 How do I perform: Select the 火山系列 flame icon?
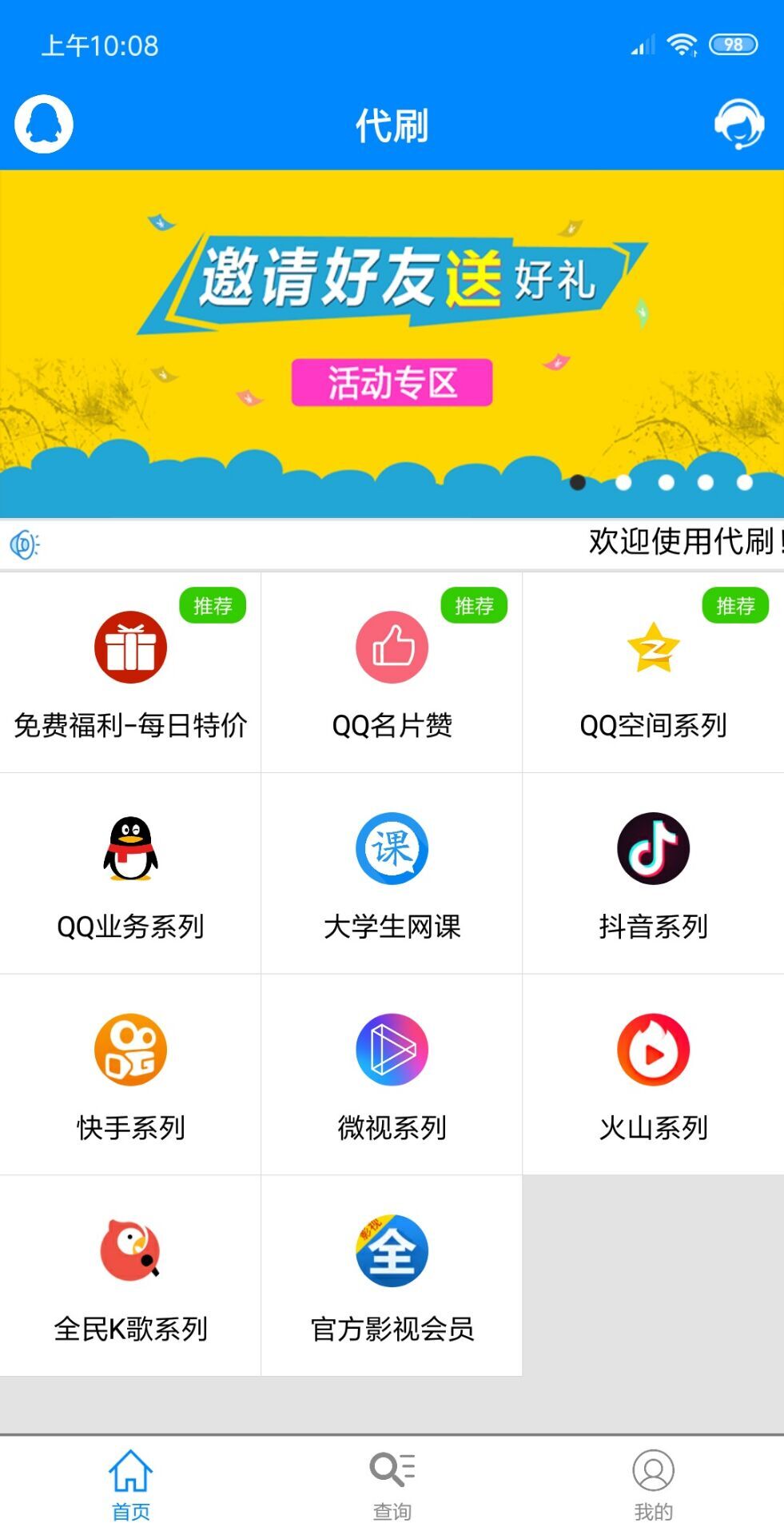pyautogui.click(x=653, y=1051)
